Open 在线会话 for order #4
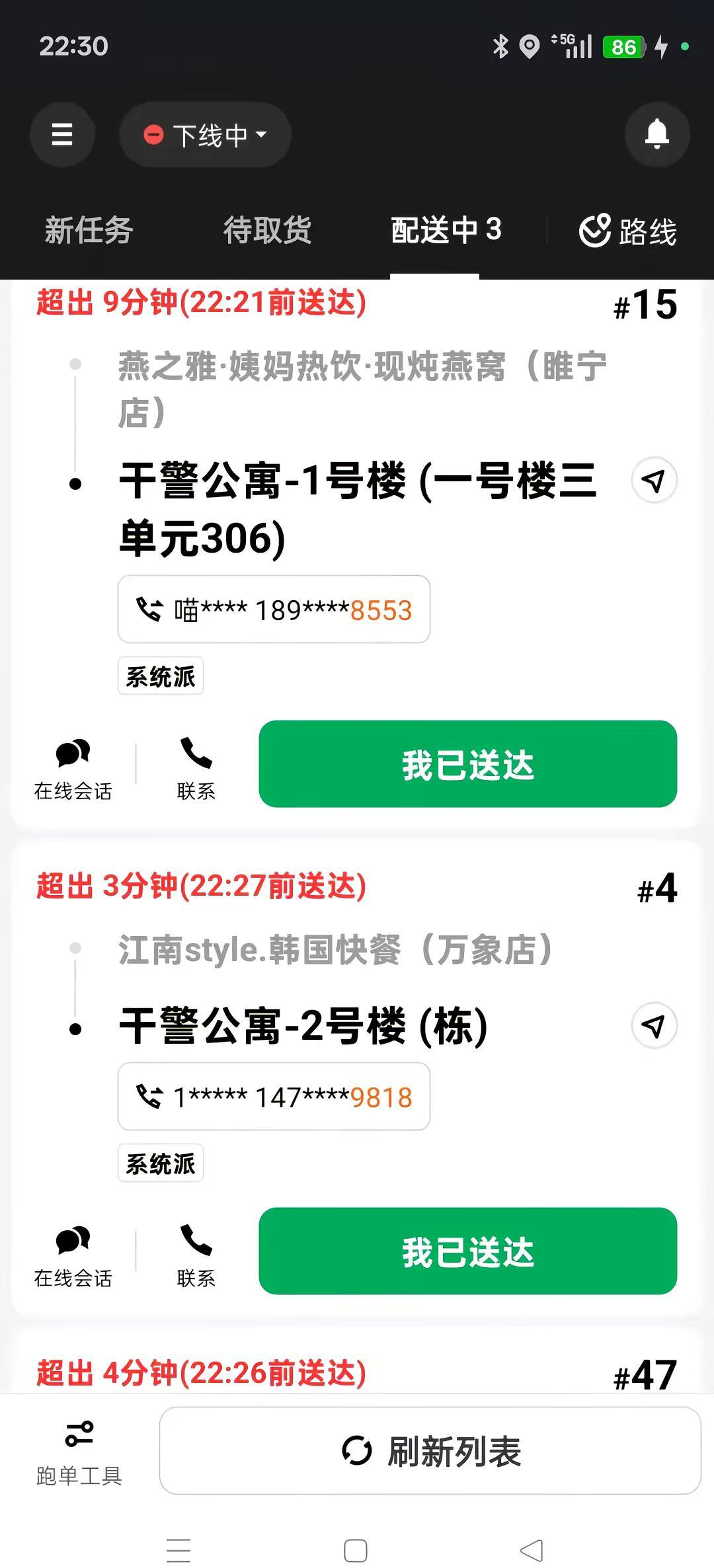 73,1255
